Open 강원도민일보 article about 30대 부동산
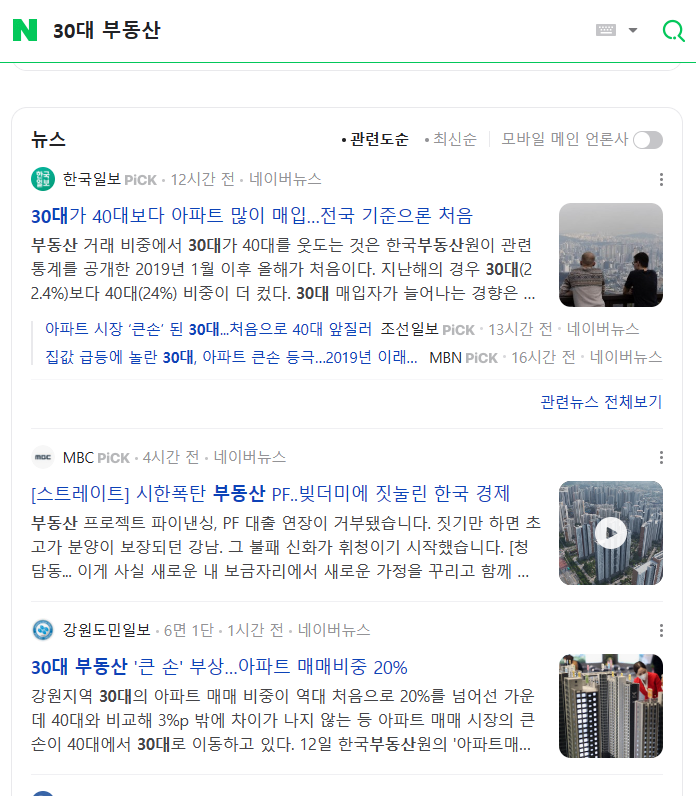The height and width of the screenshot is (796, 696). click(219, 667)
